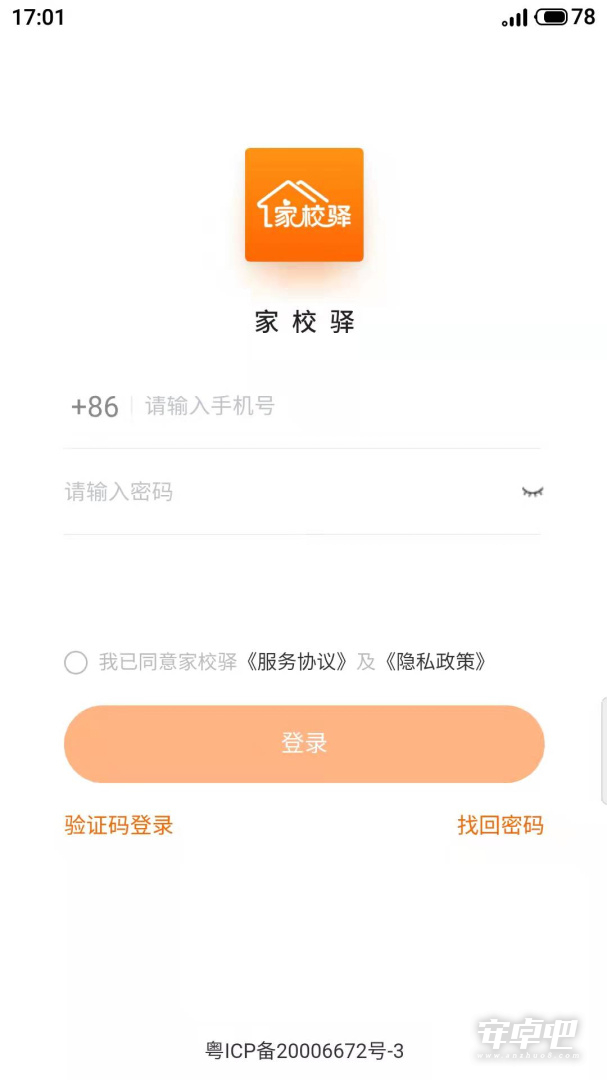This screenshot has height=1080, width=607.
Task: Check the agreement checkbox for 家校驿
Action: point(76,663)
